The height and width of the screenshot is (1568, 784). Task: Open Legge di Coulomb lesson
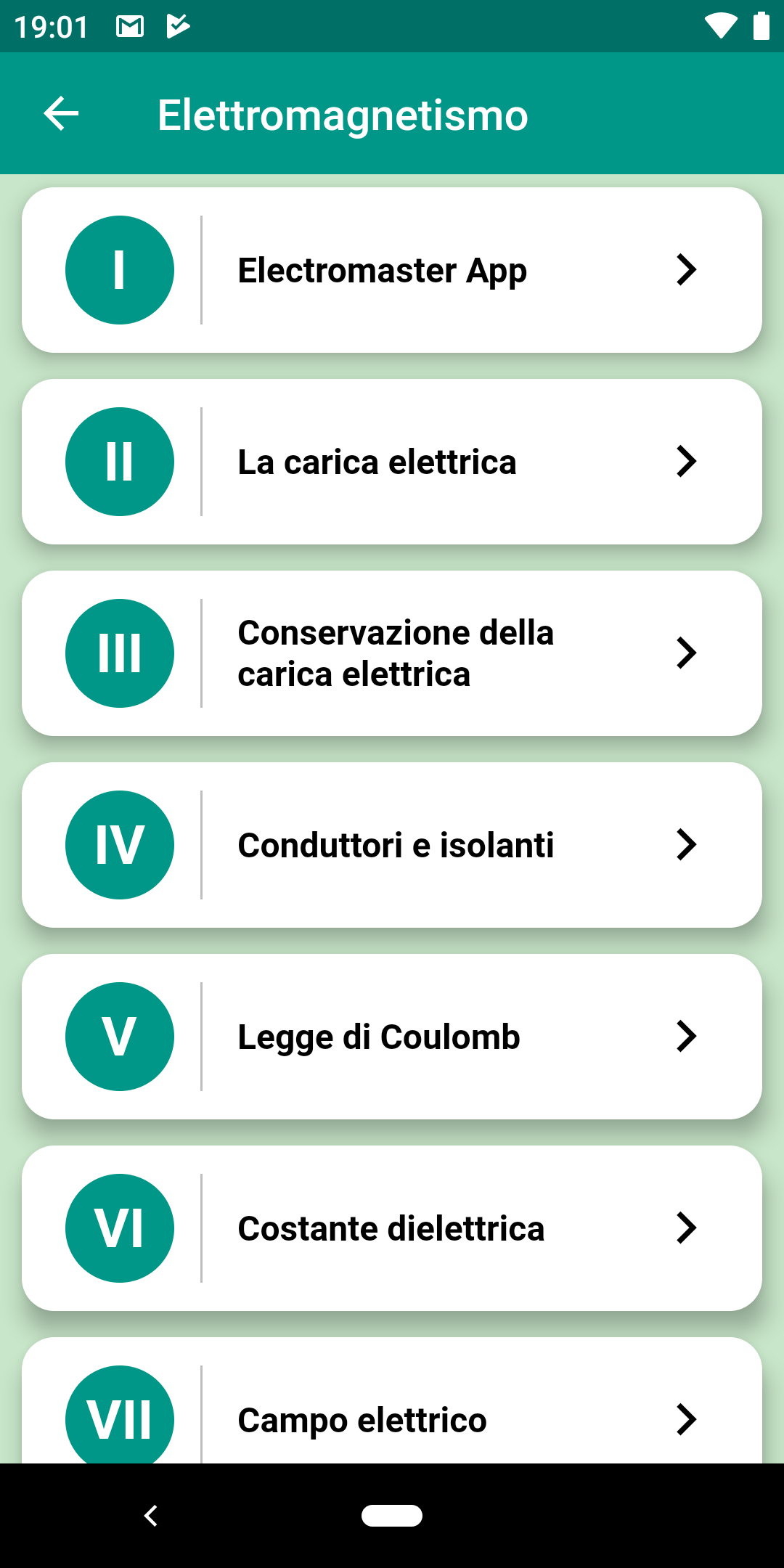(x=392, y=1037)
